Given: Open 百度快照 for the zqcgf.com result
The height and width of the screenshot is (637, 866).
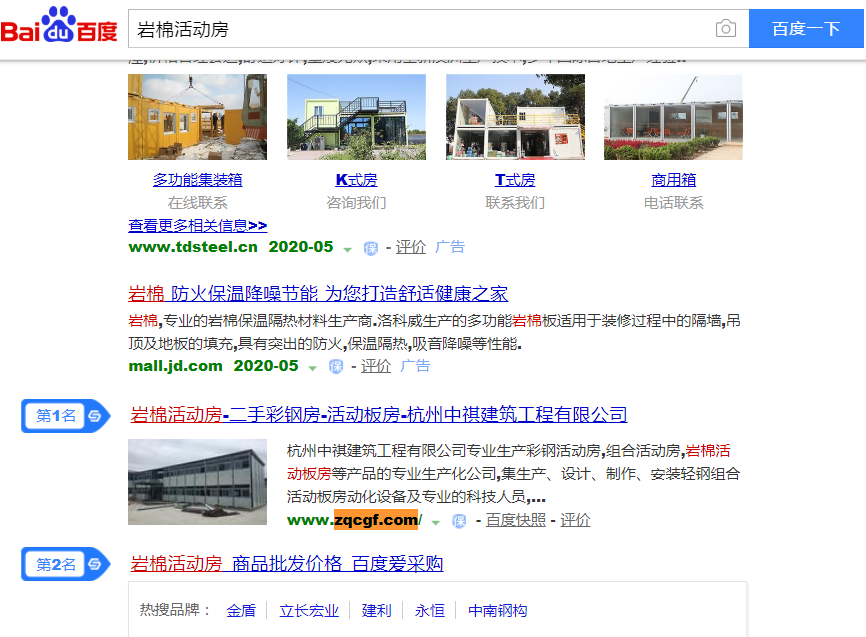Looking at the screenshot, I should tap(516, 520).
